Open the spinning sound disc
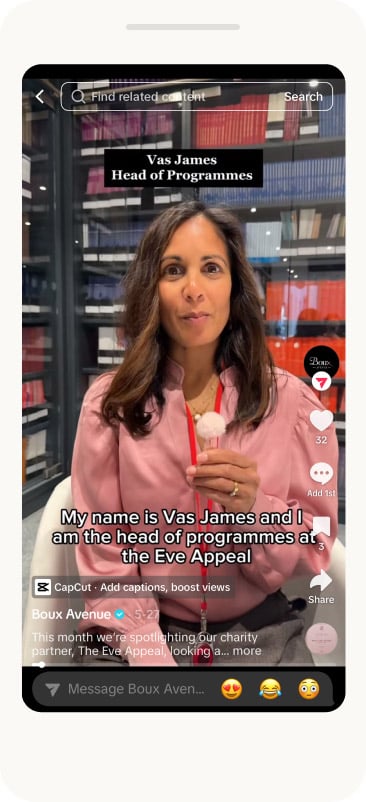Screen dimensions: 366x802 [321, 639]
